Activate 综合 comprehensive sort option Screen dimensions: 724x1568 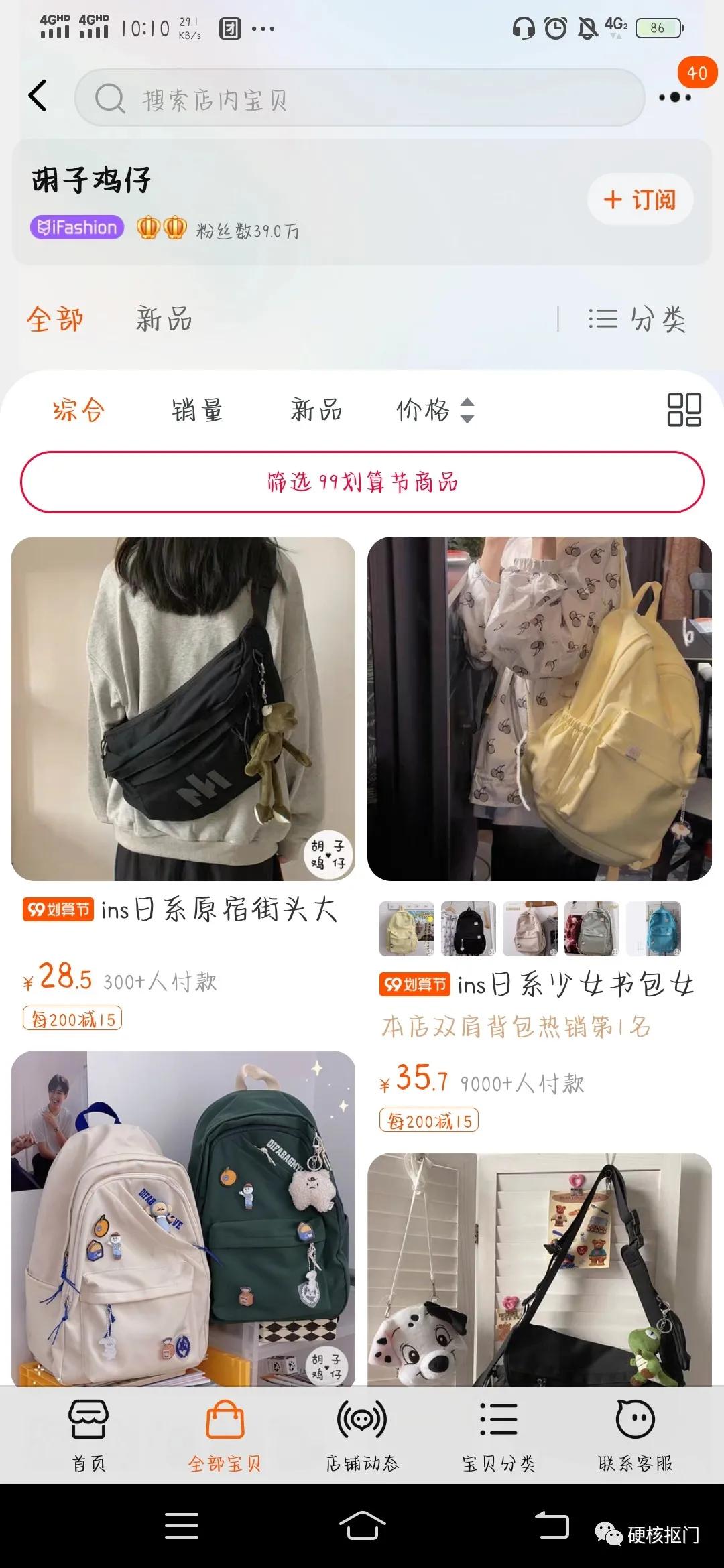pos(78,410)
